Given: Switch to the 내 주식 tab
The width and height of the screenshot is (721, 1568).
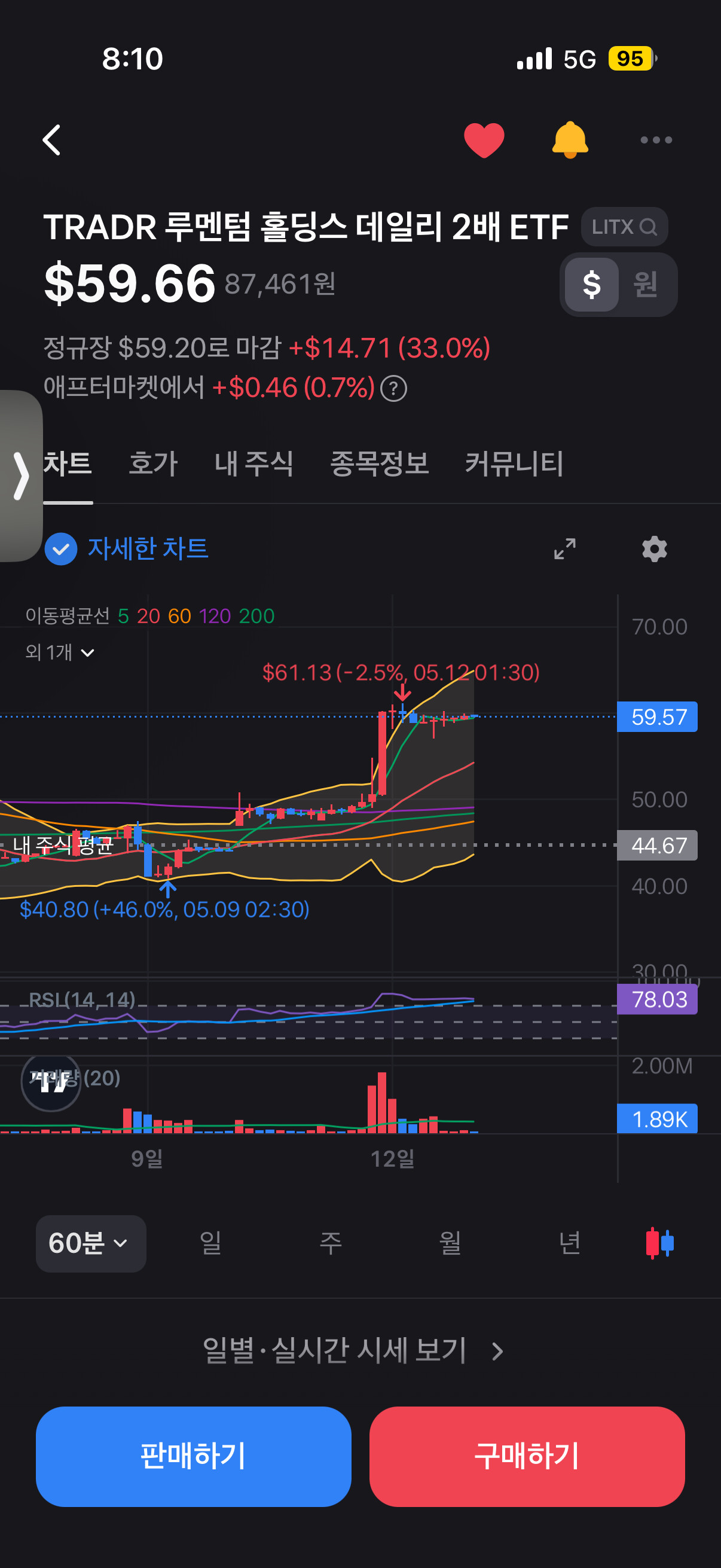Looking at the screenshot, I should [253, 463].
